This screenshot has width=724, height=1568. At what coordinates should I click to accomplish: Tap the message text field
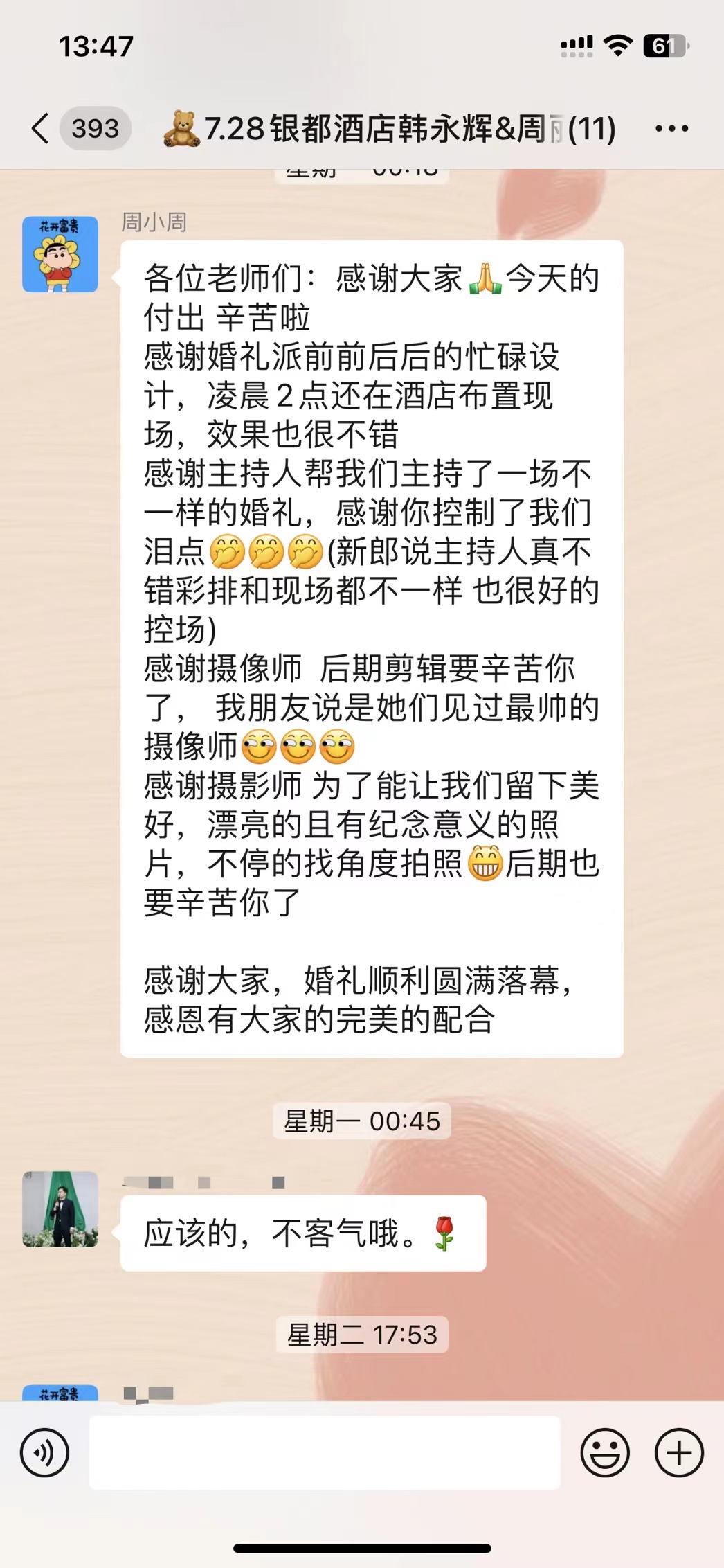point(324,1452)
